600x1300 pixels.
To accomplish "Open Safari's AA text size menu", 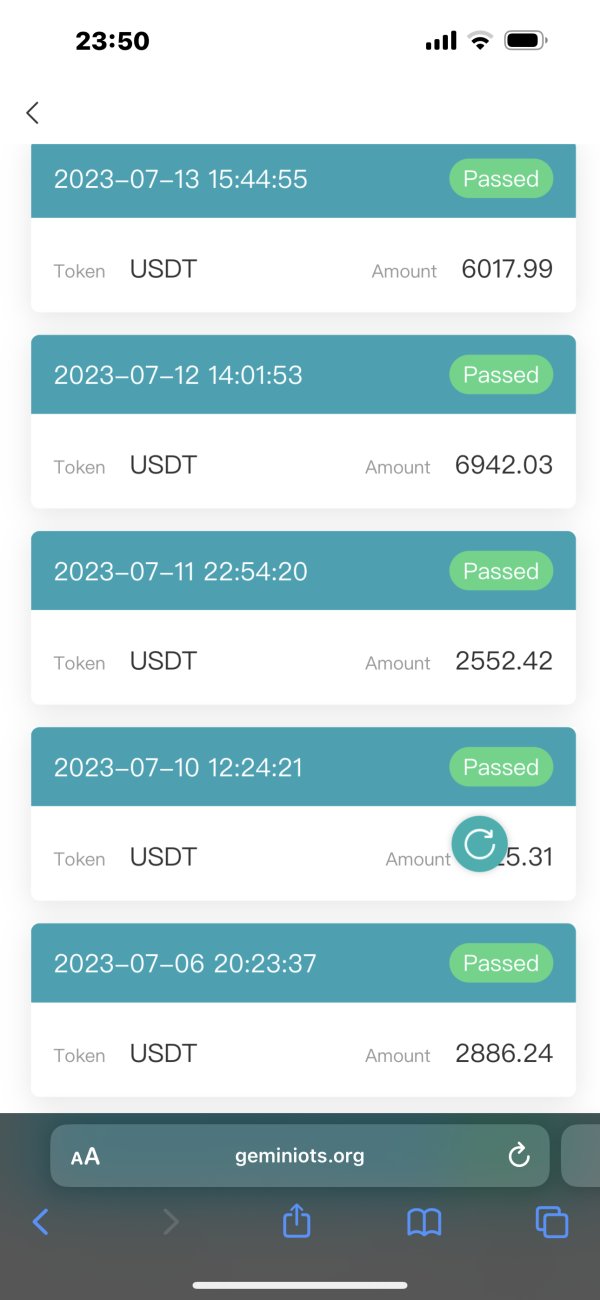I will (x=86, y=1156).
